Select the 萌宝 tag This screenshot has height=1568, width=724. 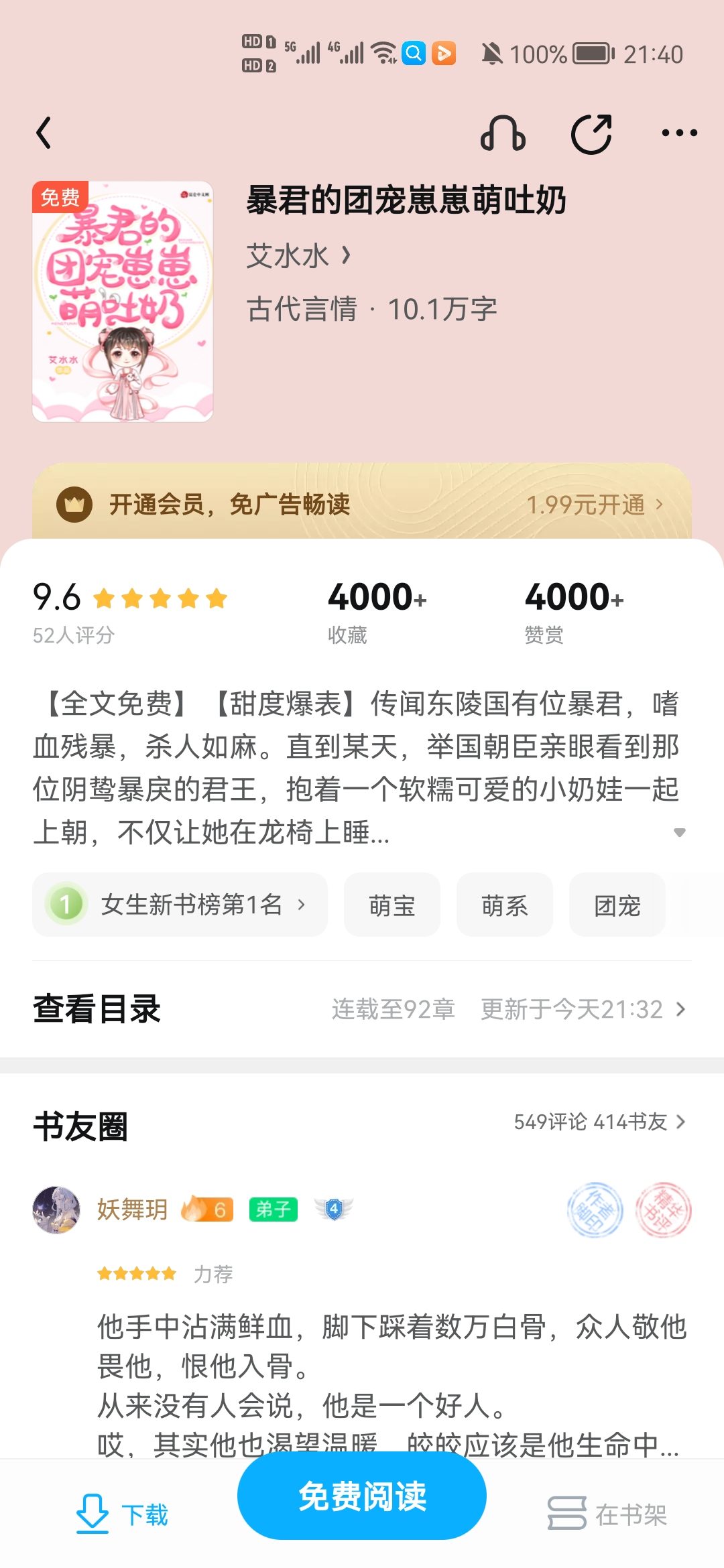pyautogui.click(x=392, y=905)
